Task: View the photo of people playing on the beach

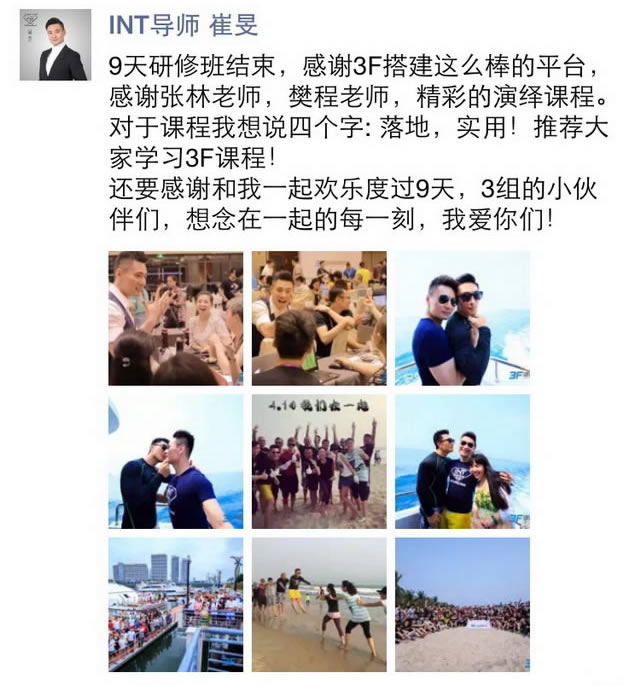Action: click(x=319, y=604)
